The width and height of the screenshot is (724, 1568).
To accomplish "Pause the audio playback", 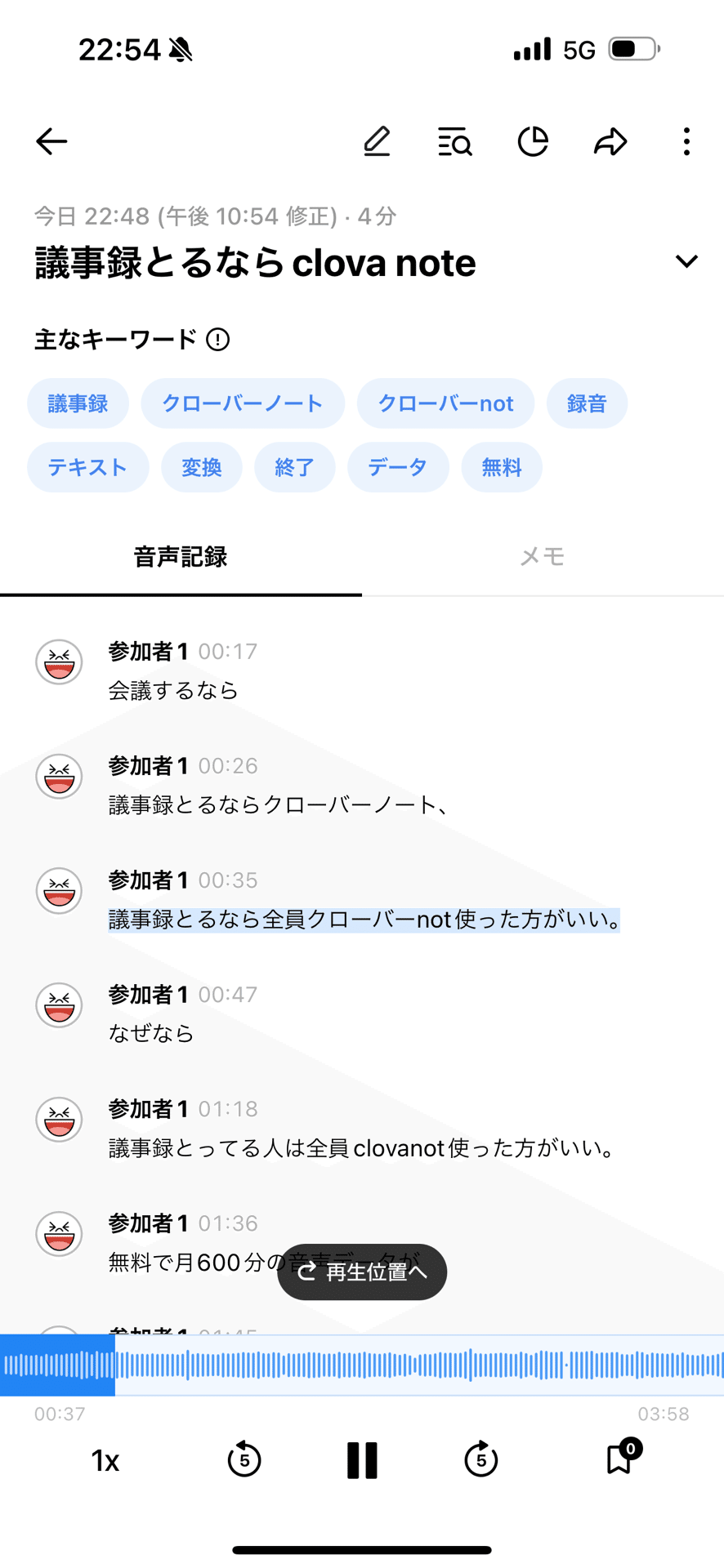I will (362, 1460).
